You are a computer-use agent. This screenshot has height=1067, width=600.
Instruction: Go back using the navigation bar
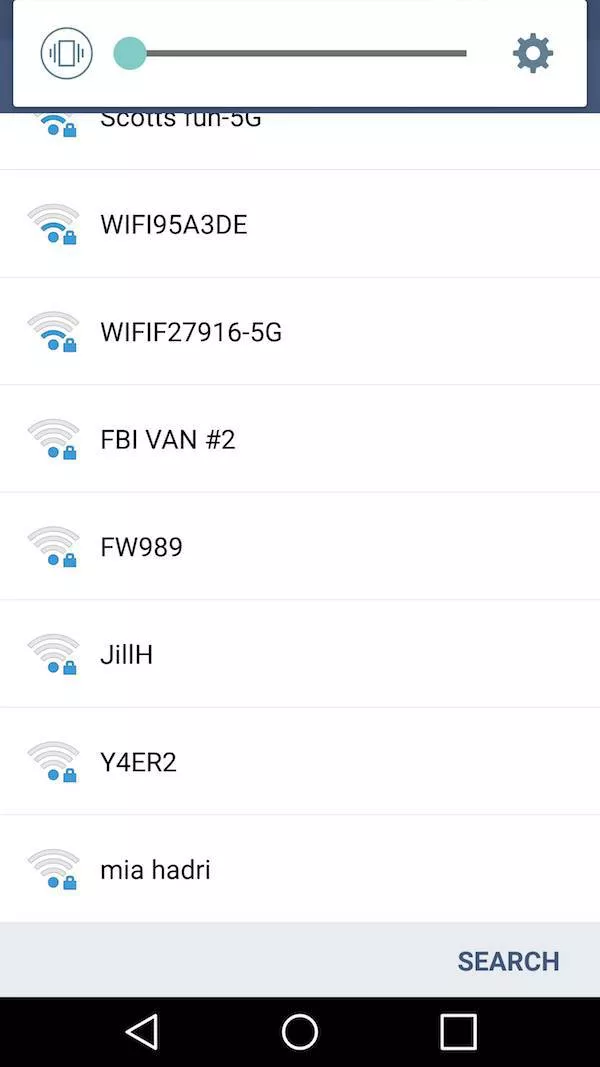point(142,1031)
